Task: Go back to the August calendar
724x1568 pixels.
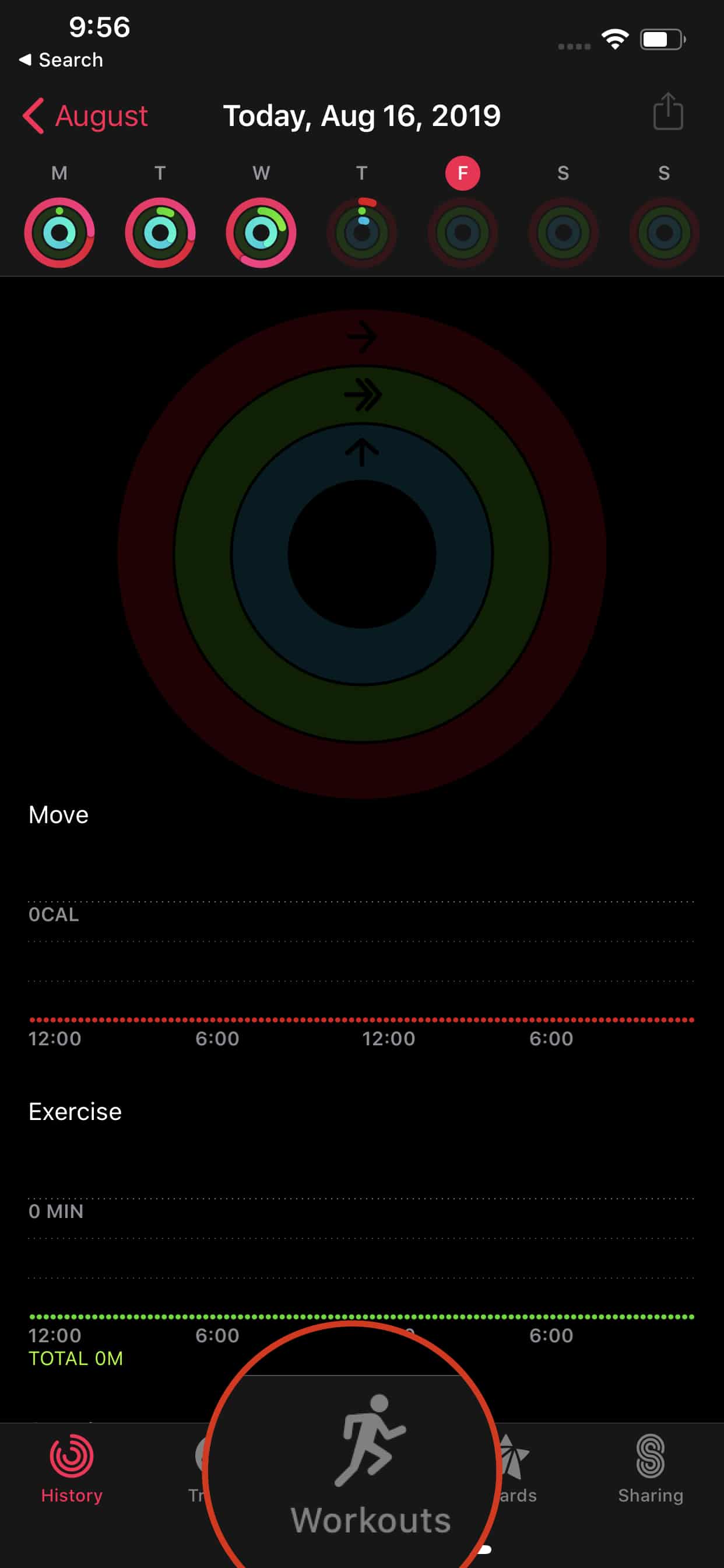Action: click(x=85, y=116)
